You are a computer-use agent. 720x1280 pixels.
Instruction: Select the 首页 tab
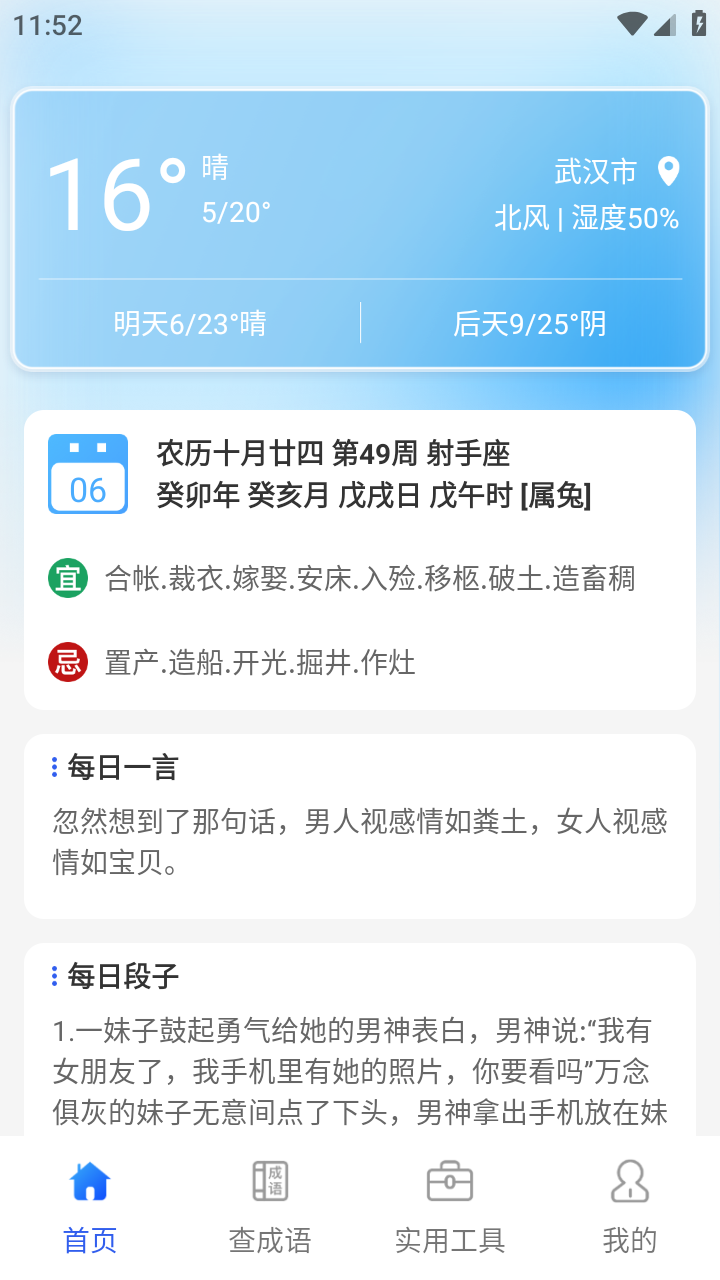point(90,1207)
